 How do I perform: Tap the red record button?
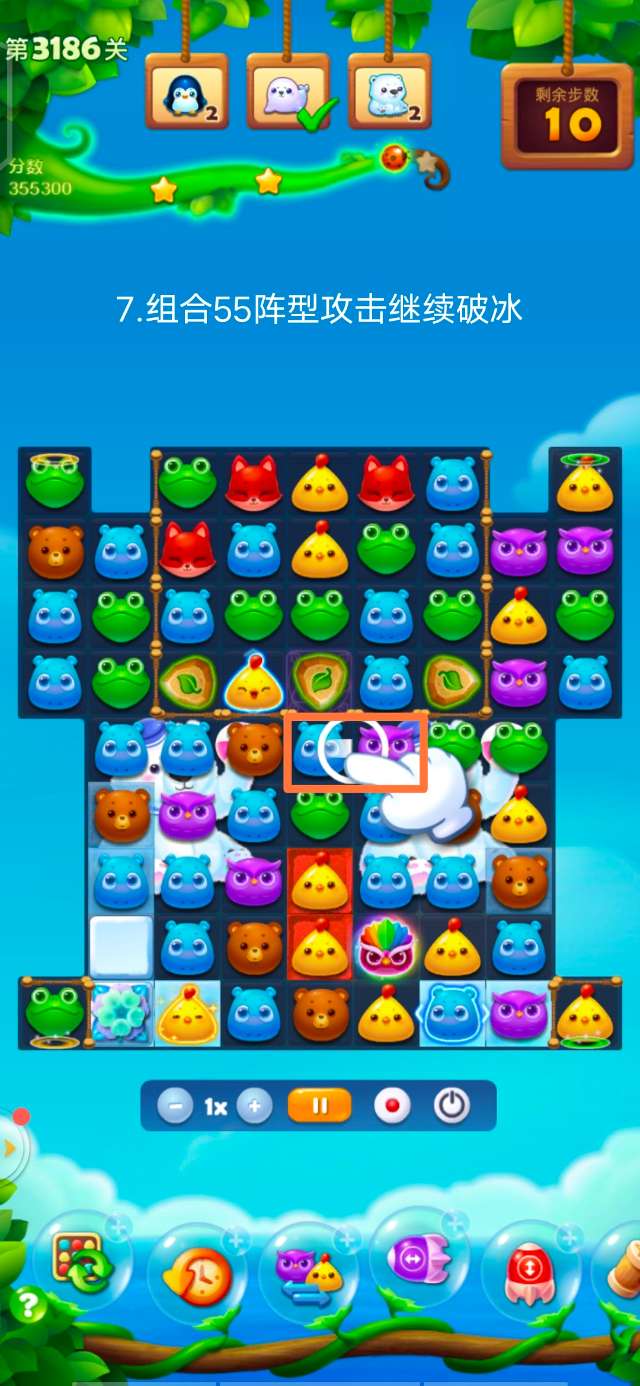391,1107
